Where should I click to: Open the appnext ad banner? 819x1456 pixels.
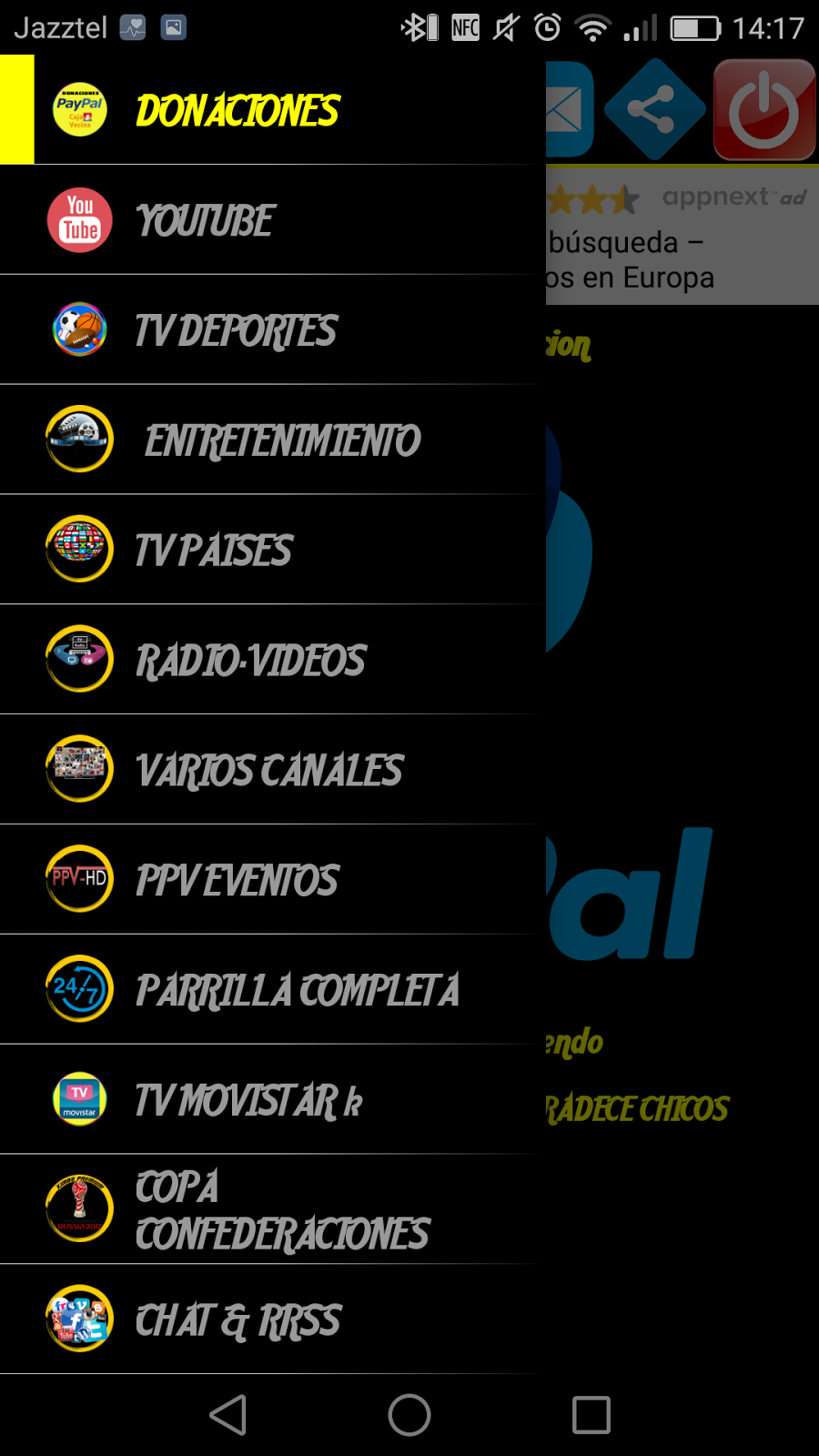pos(682,238)
